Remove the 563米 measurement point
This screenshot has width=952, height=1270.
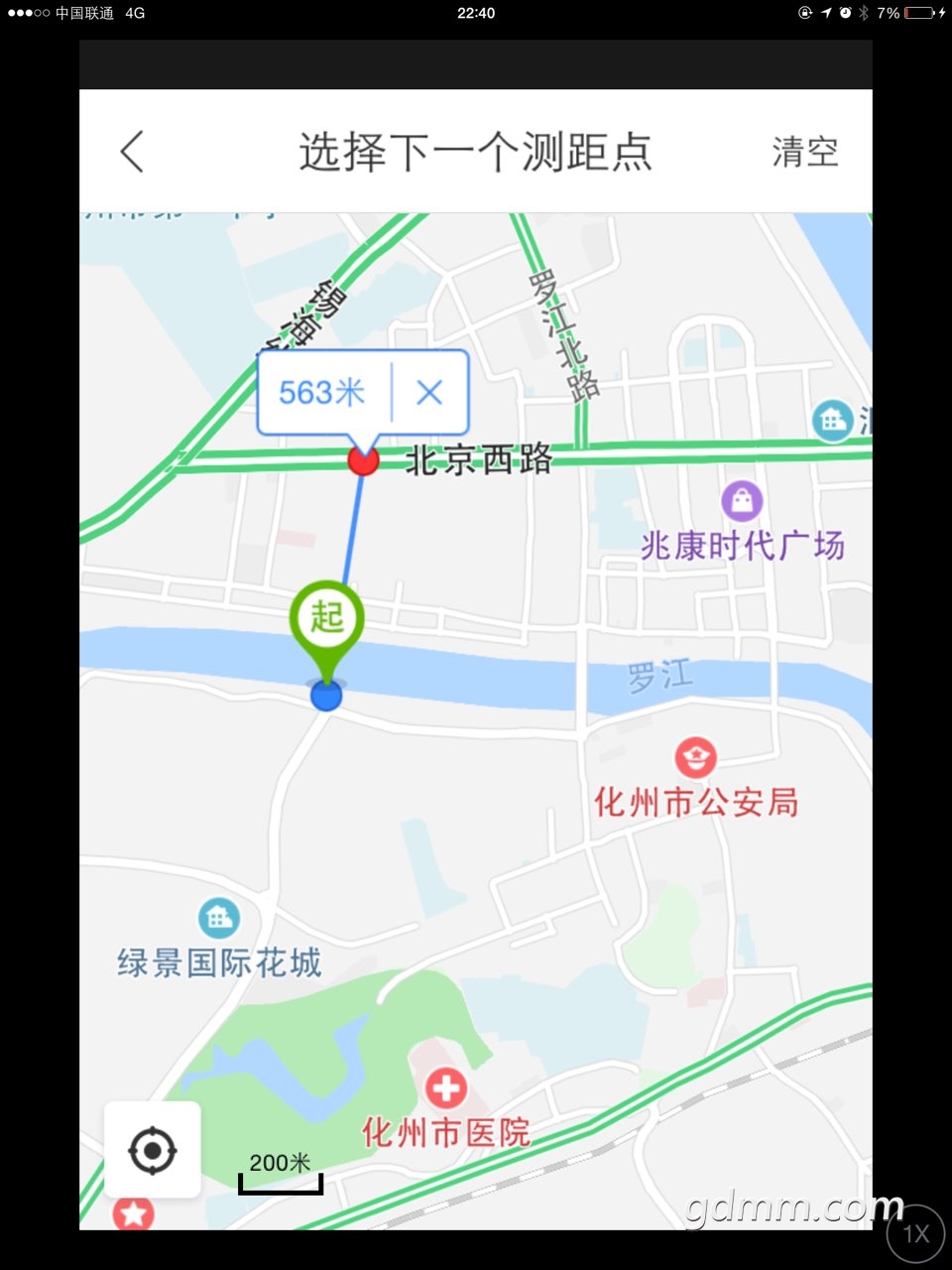point(429,393)
